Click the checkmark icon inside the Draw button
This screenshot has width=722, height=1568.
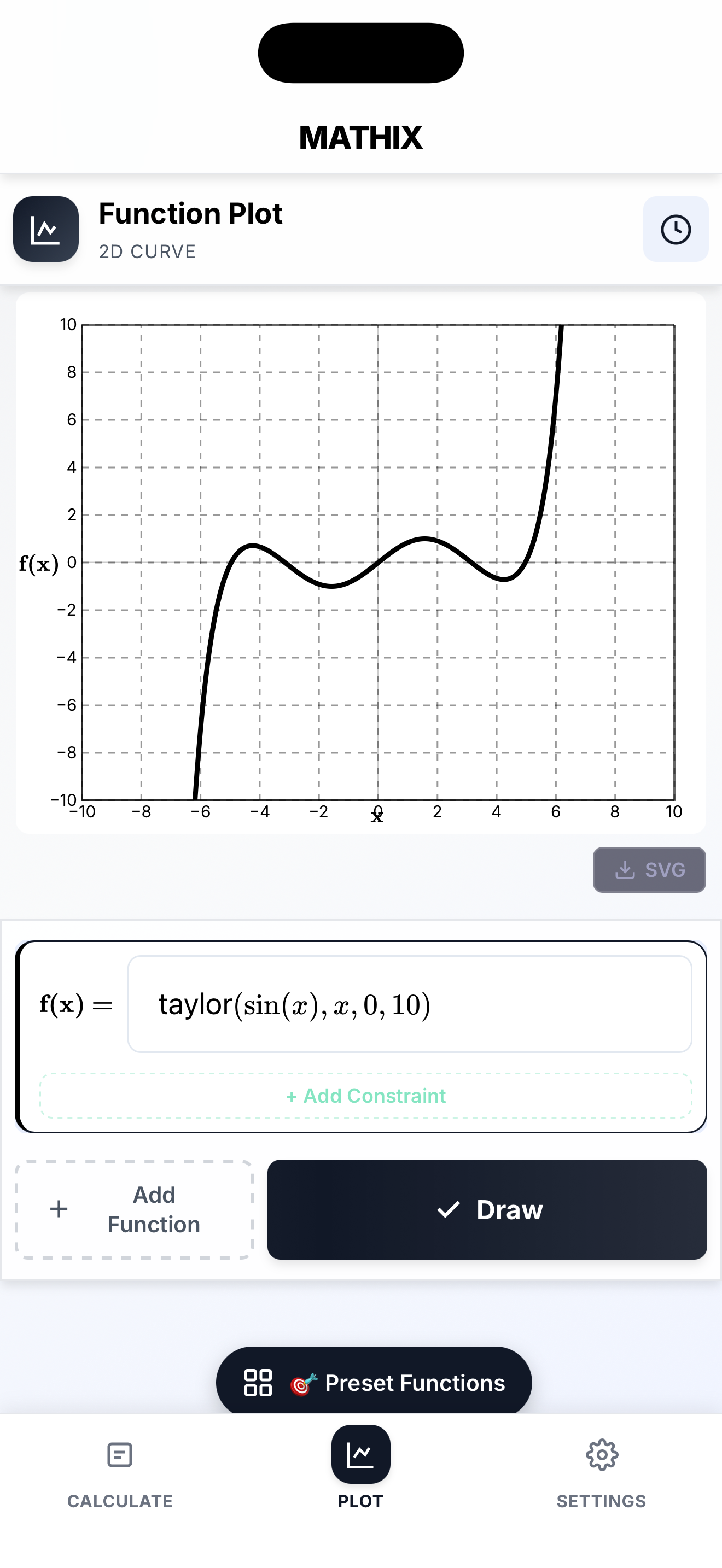click(450, 1210)
